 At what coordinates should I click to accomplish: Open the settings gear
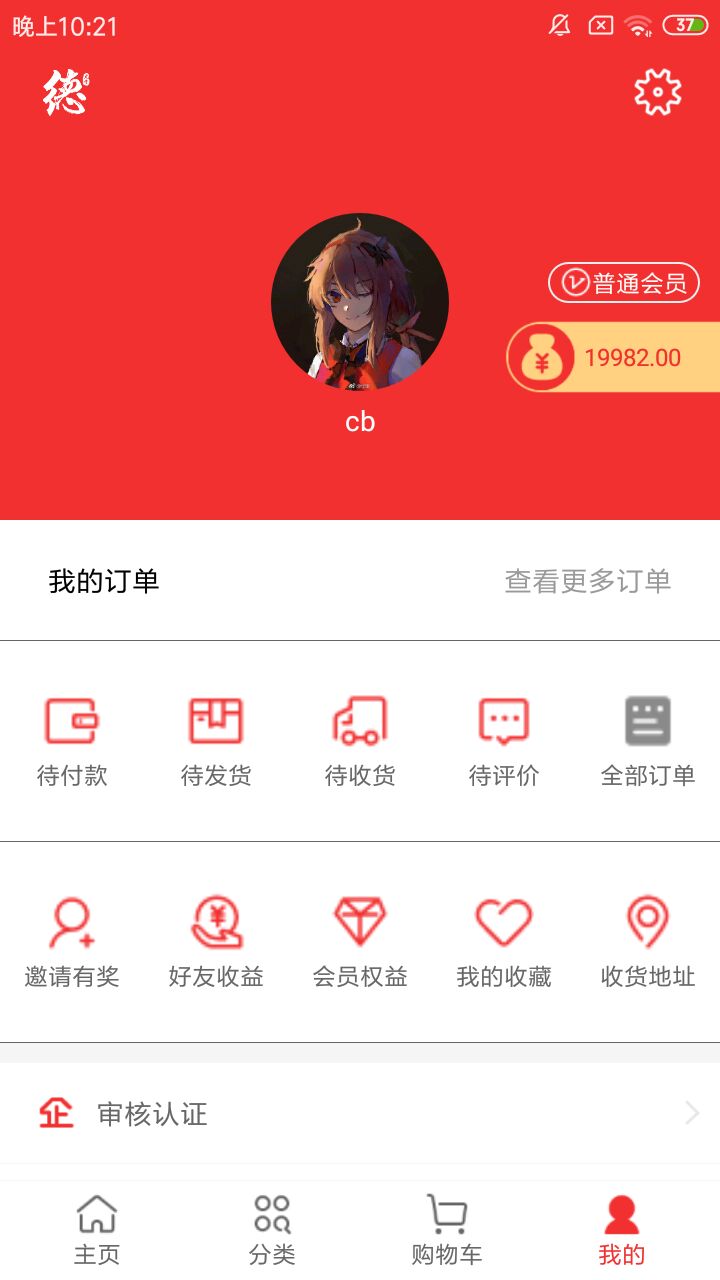[657, 91]
